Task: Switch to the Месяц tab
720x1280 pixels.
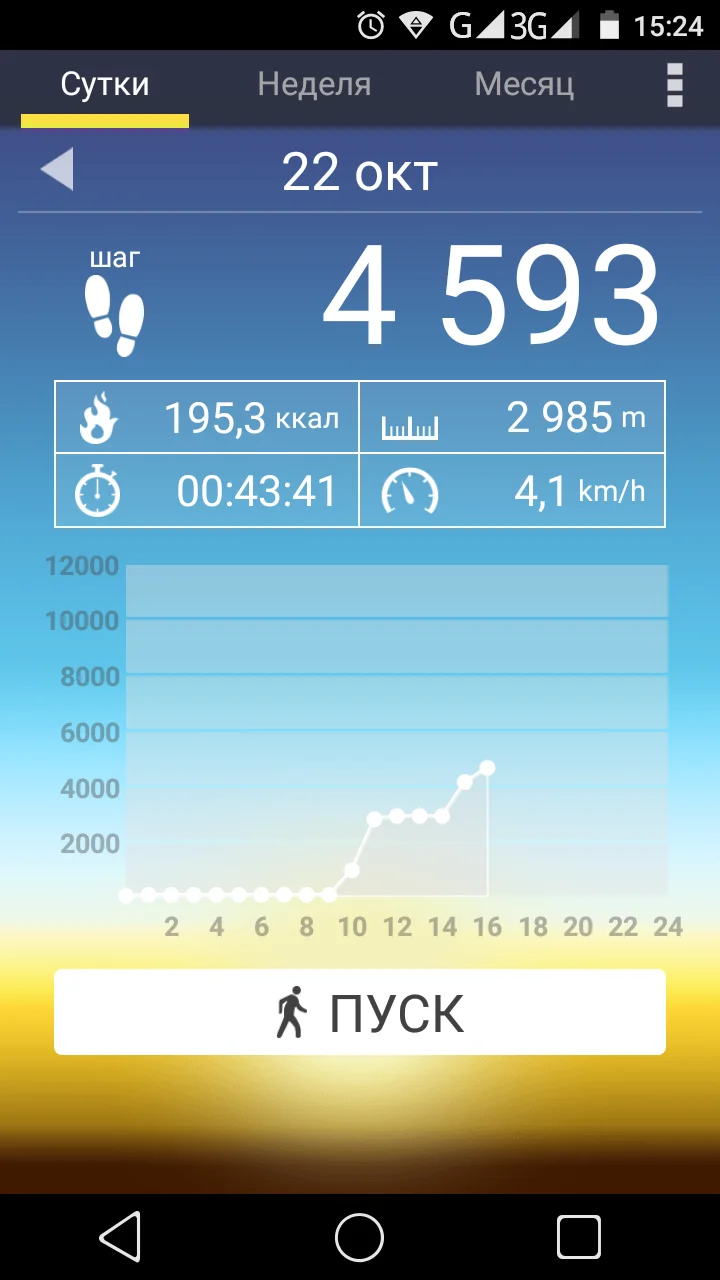Action: click(x=524, y=84)
